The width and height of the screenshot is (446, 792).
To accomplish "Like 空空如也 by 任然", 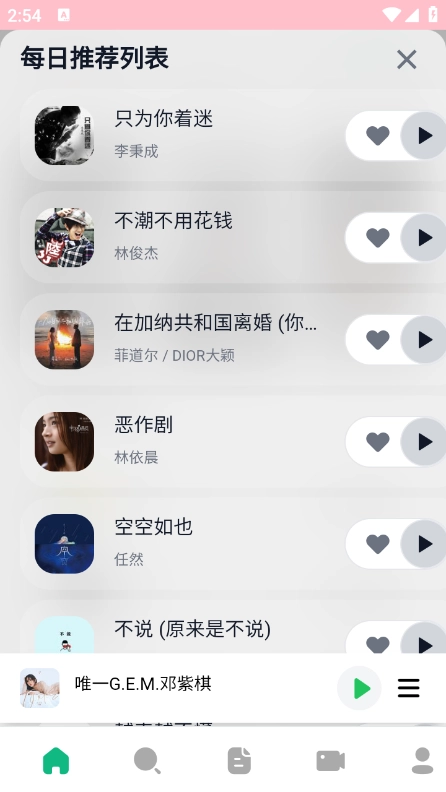I will tap(378, 543).
